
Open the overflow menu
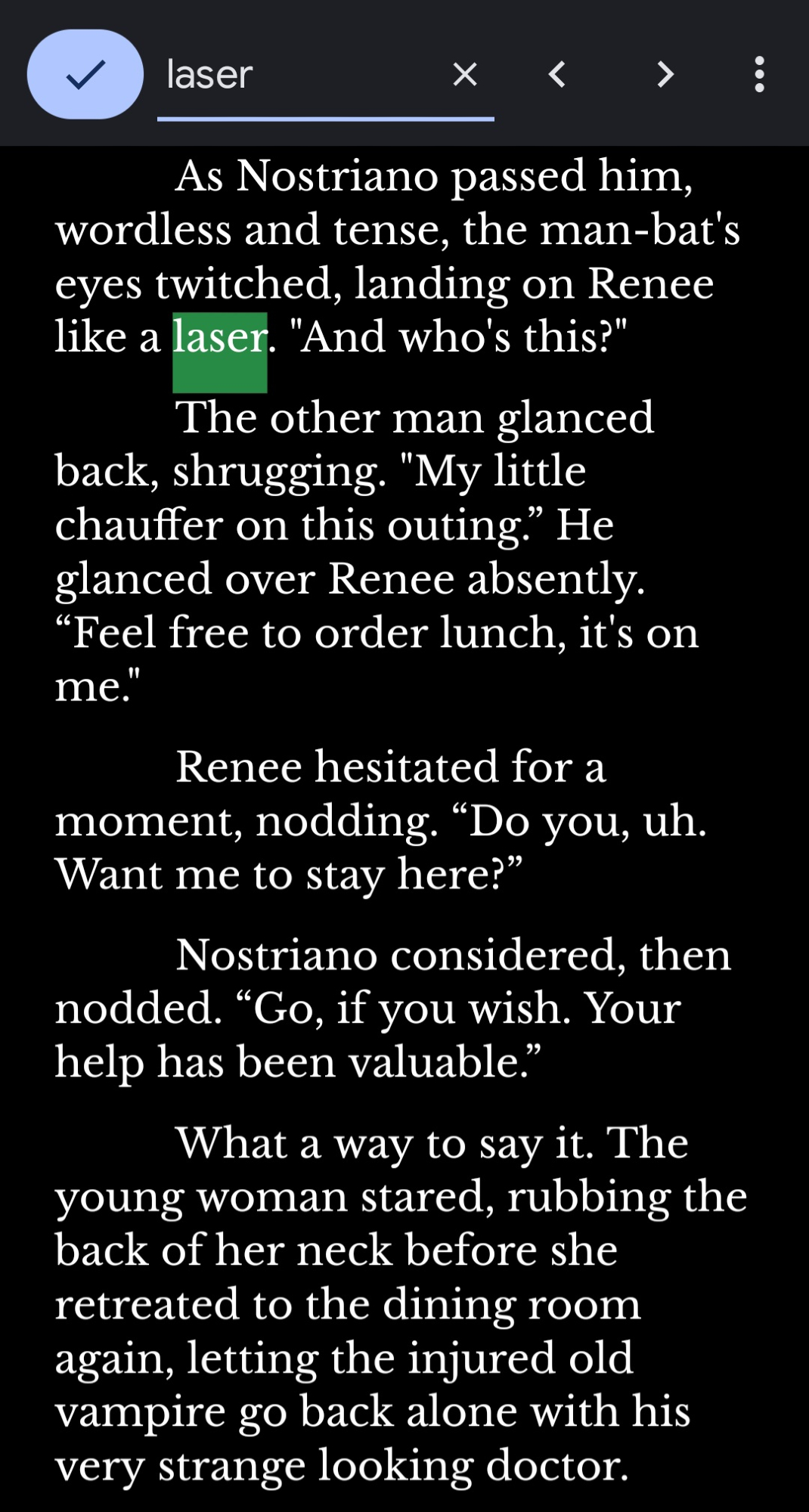pos(759,74)
